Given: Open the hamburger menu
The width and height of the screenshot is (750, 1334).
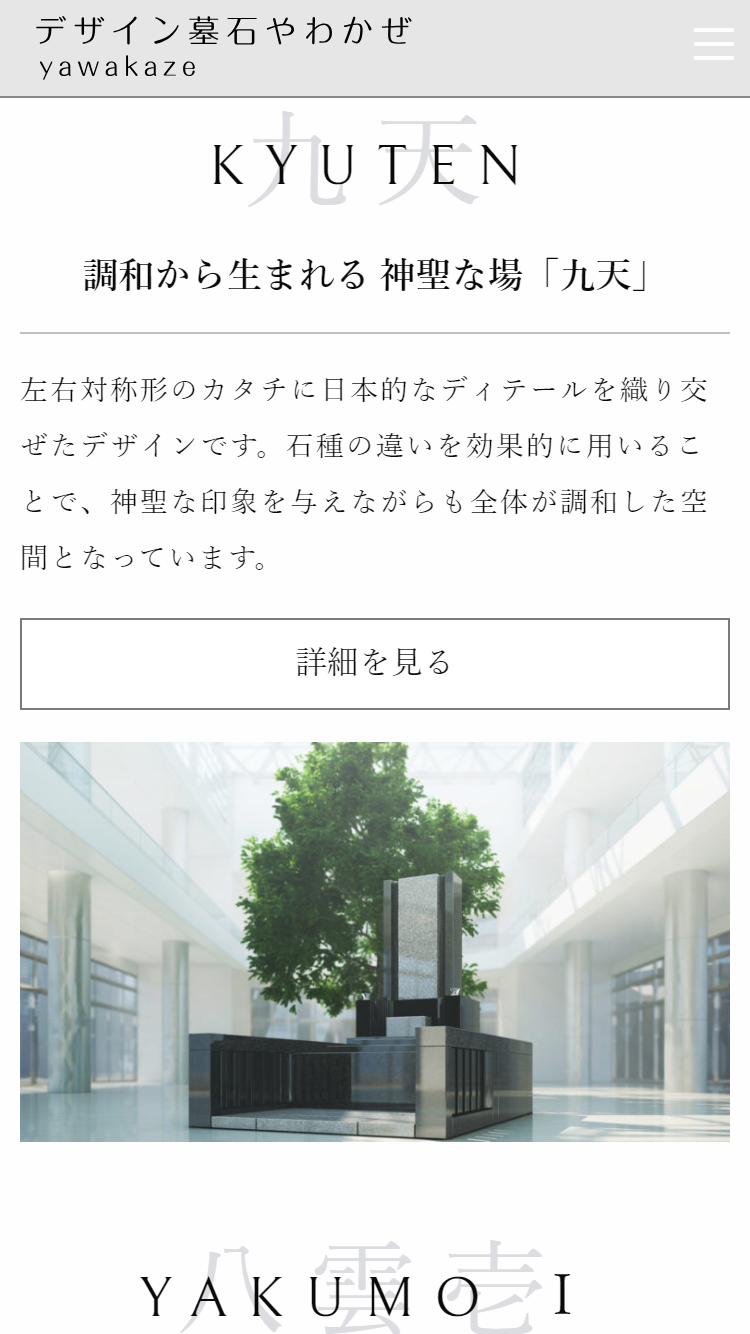Looking at the screenshot, I should 713,44.
